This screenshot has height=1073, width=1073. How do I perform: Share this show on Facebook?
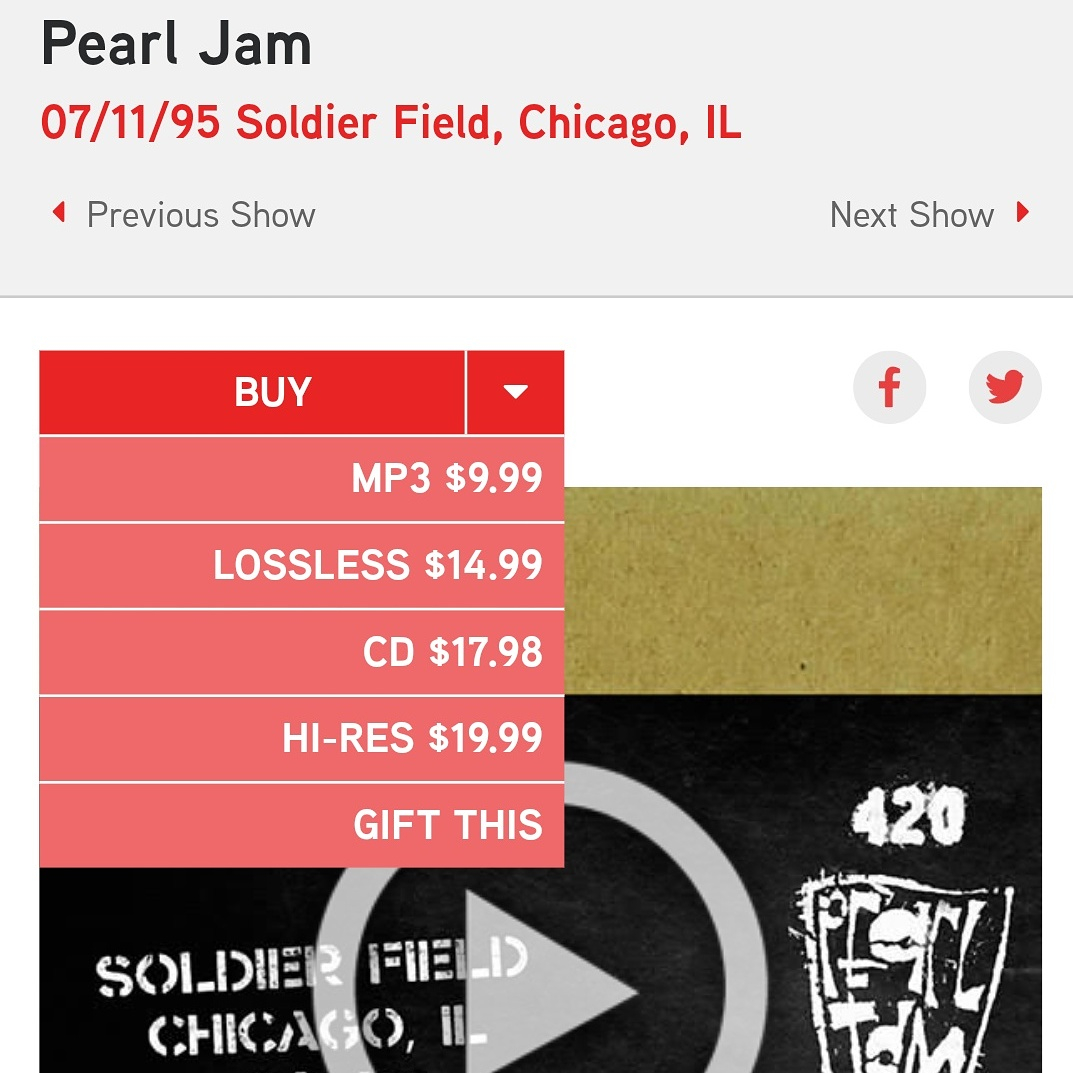tap(889, 387)
